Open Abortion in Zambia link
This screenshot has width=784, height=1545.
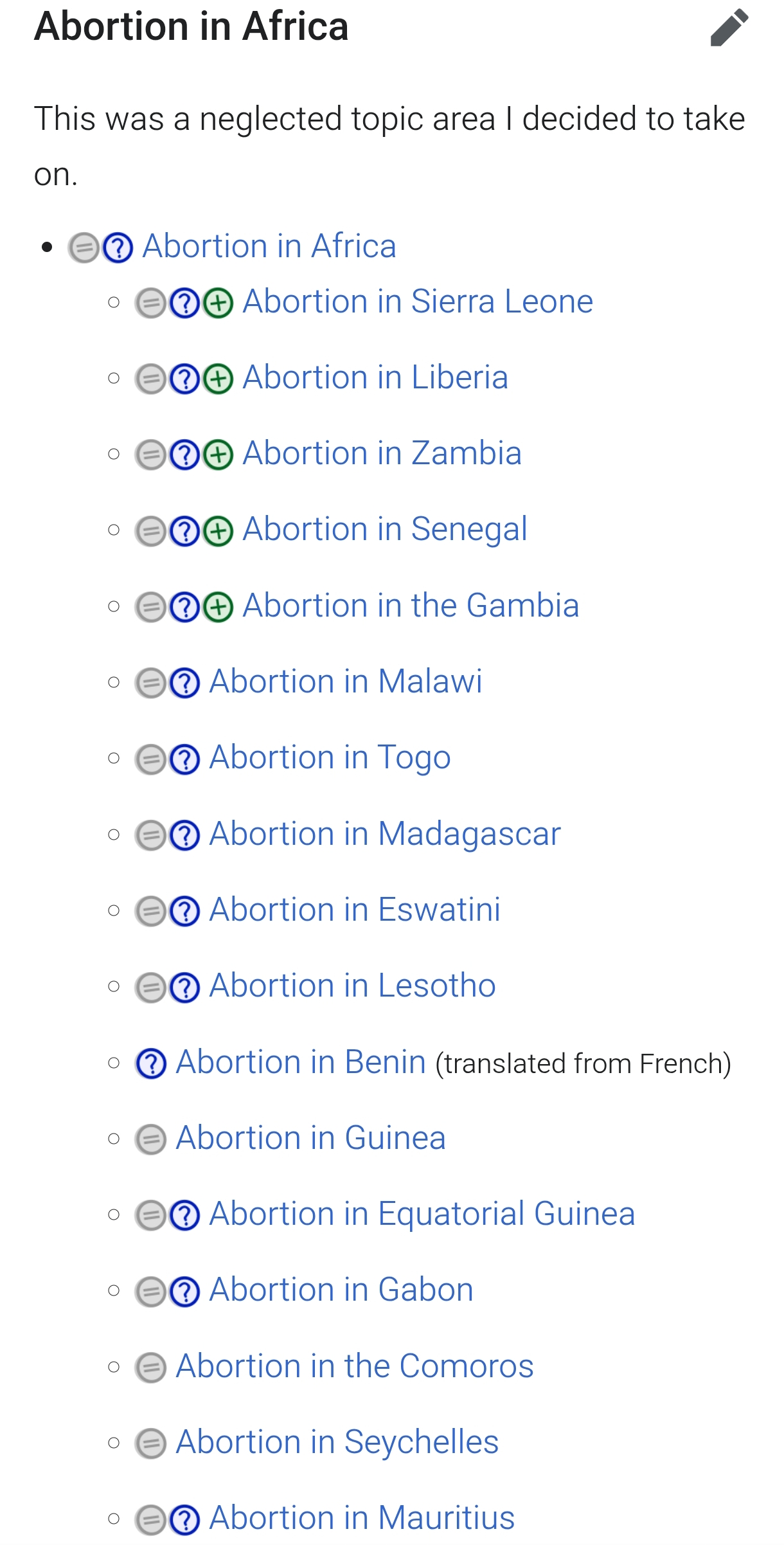coord(382,453)
